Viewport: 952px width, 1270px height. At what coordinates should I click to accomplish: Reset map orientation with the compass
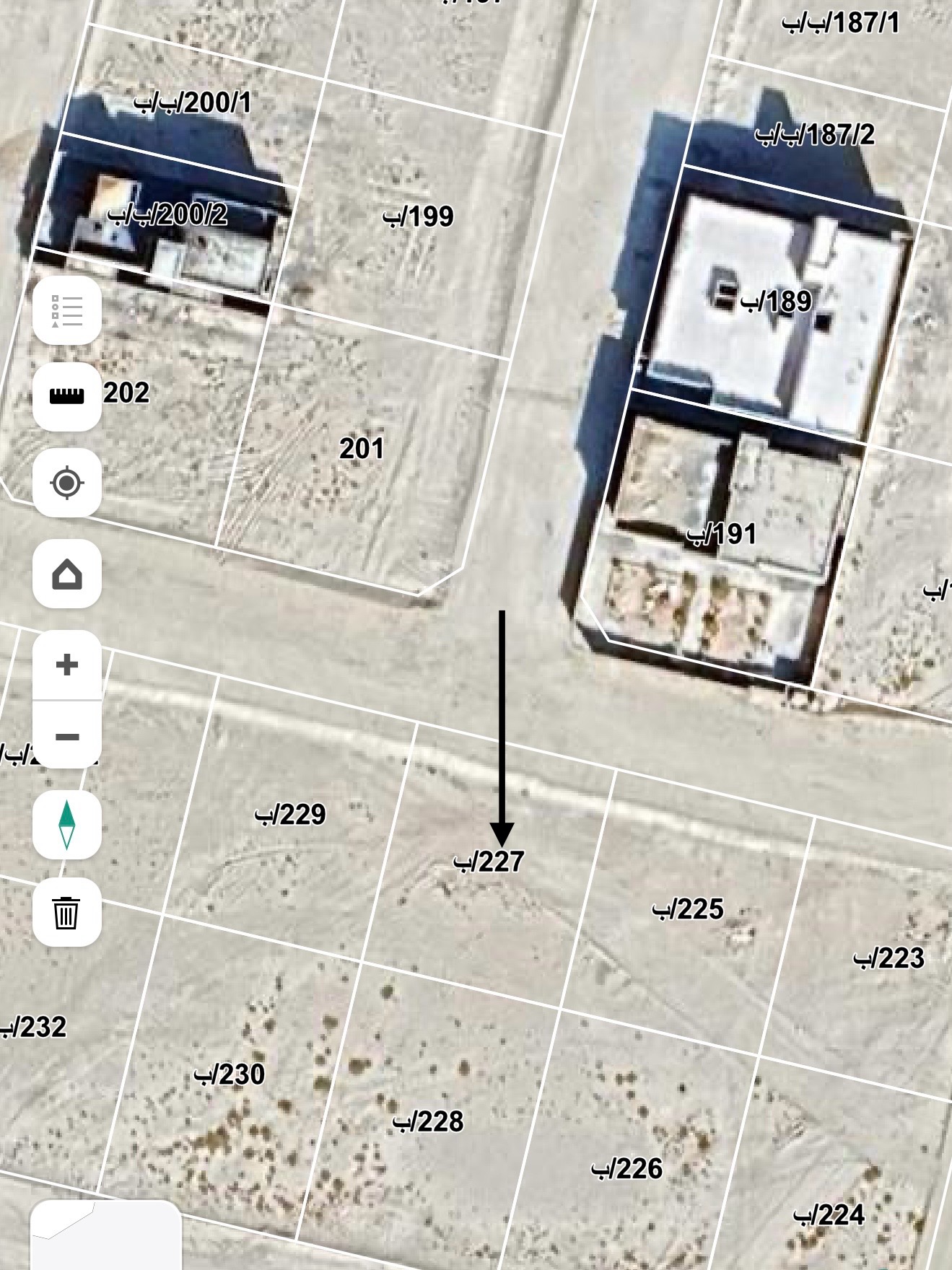click(x=66, y=825)
